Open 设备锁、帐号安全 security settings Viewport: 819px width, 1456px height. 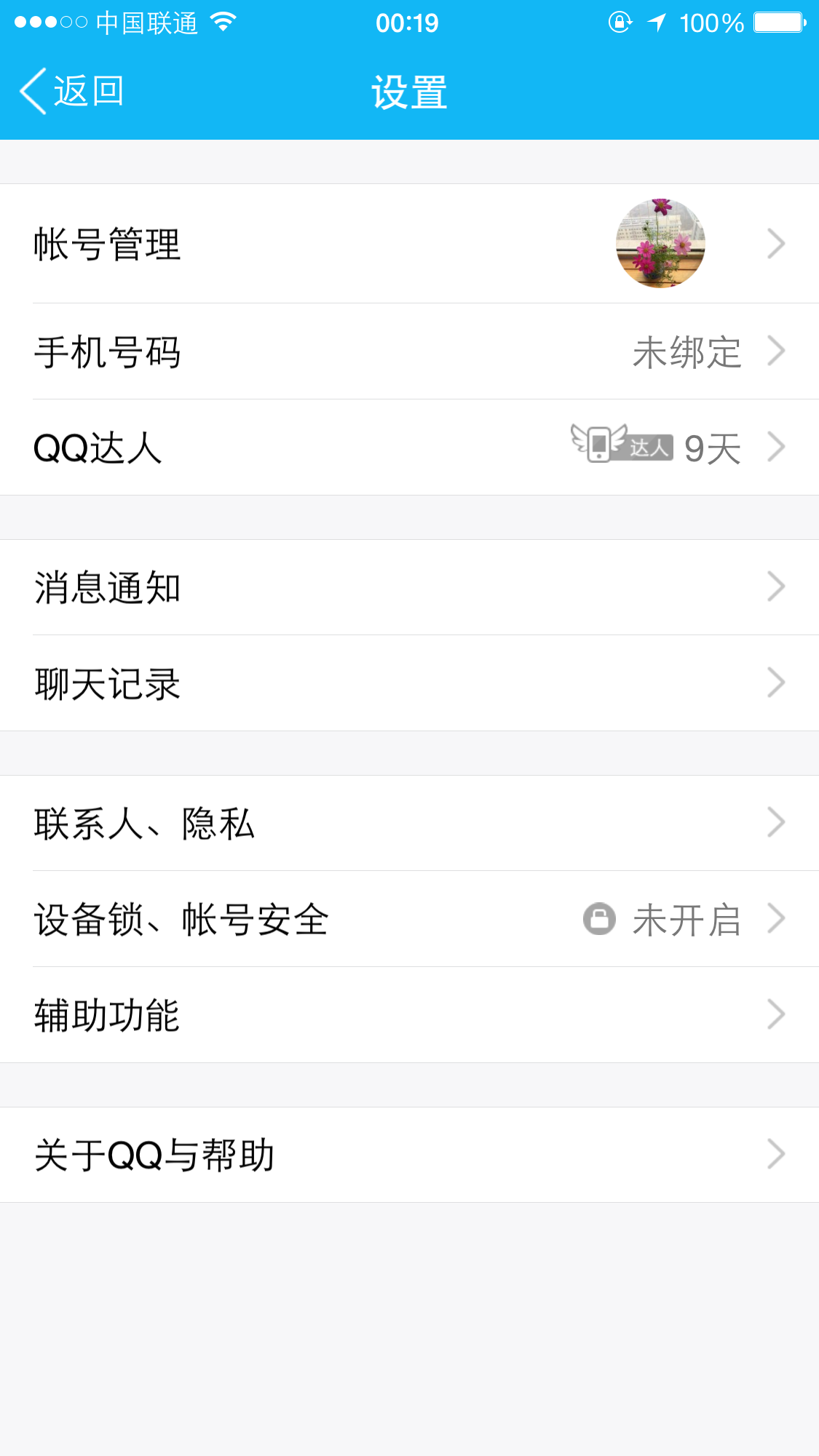click(409, 919)
